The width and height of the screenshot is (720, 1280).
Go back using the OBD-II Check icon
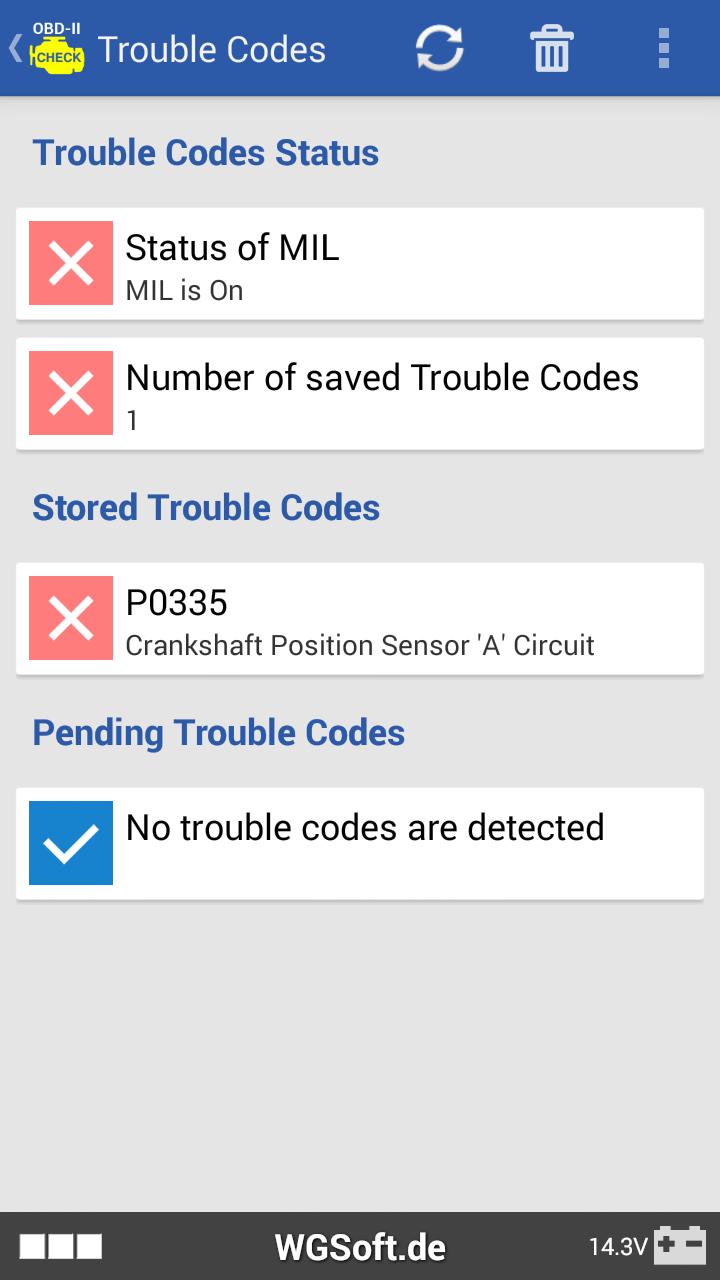[x=50, y=48]
